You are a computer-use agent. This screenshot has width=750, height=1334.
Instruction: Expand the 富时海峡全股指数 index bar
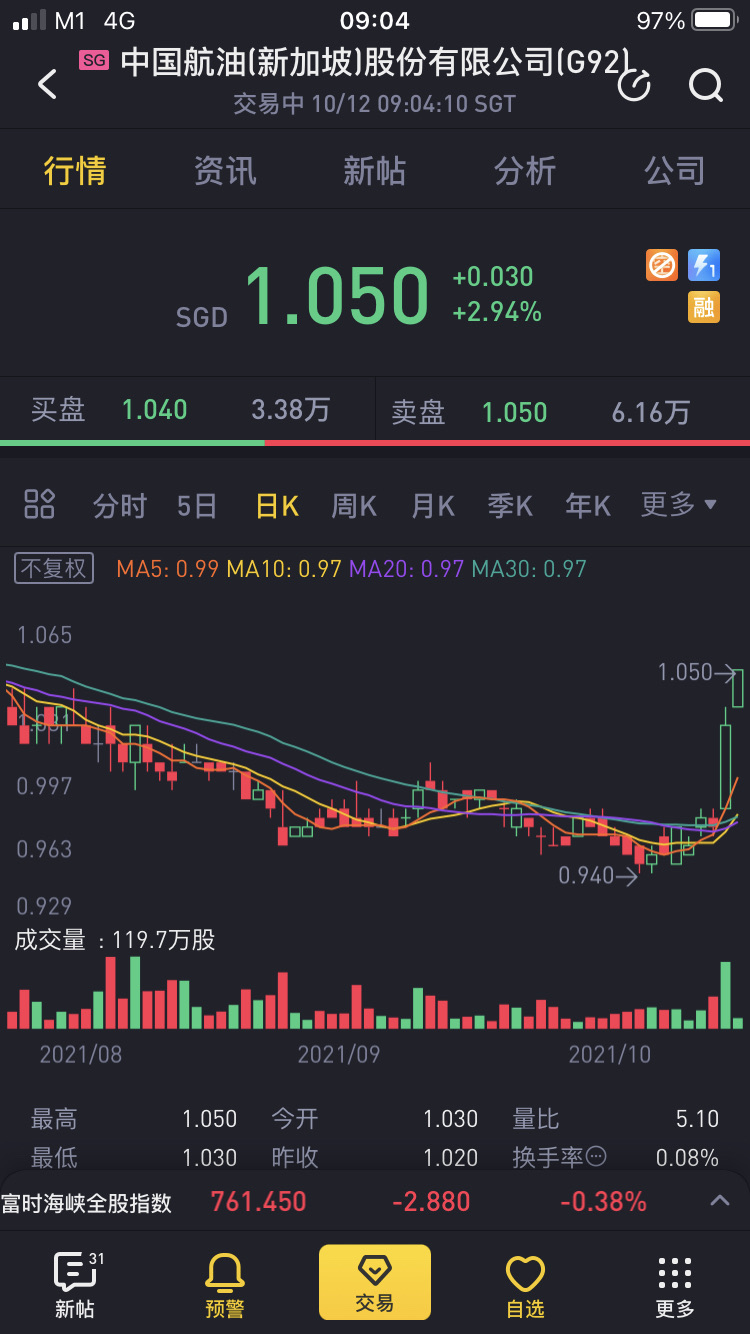pos(720,1201)
